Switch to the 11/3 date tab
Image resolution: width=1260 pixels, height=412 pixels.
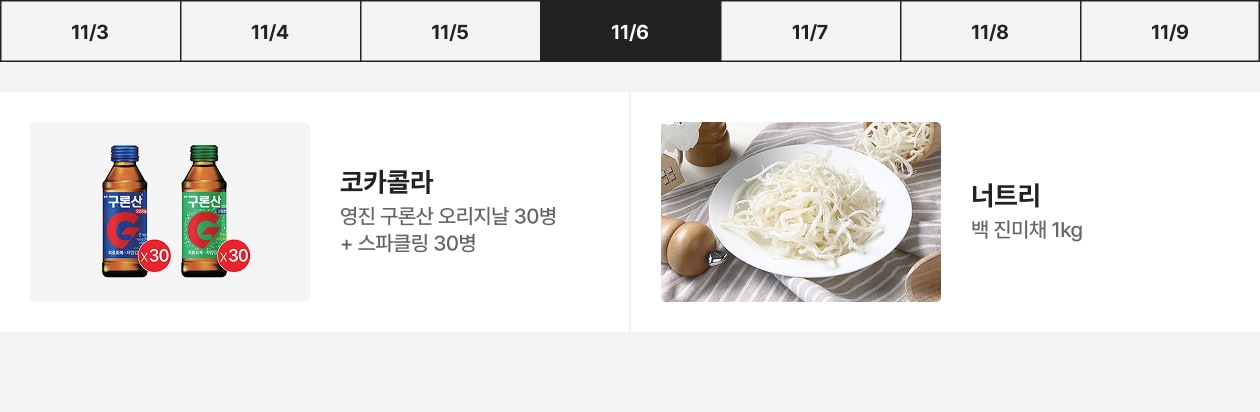(x=90, y=31)
